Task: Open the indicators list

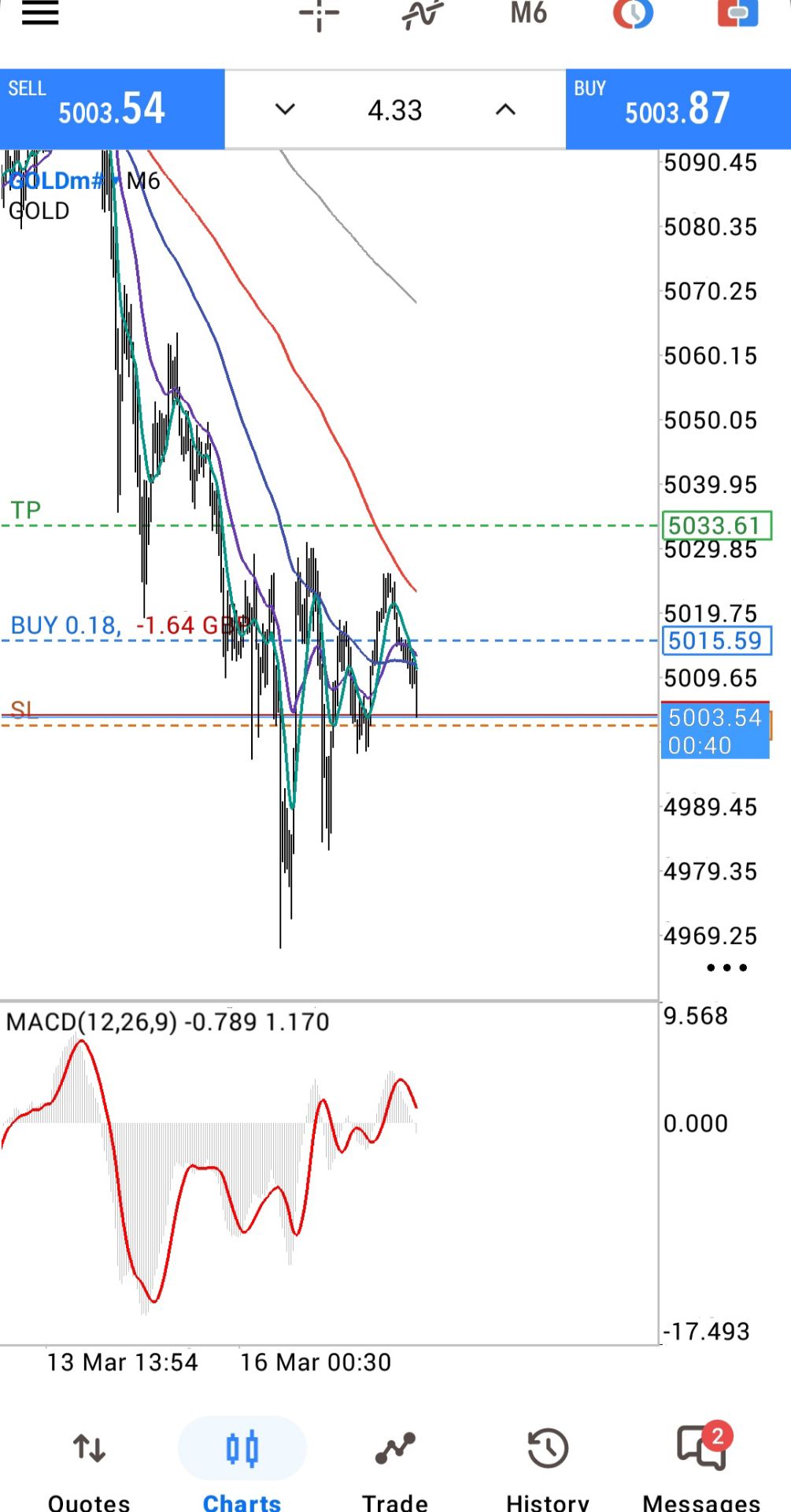Action: pyautogui.click(x=423, y=14)
